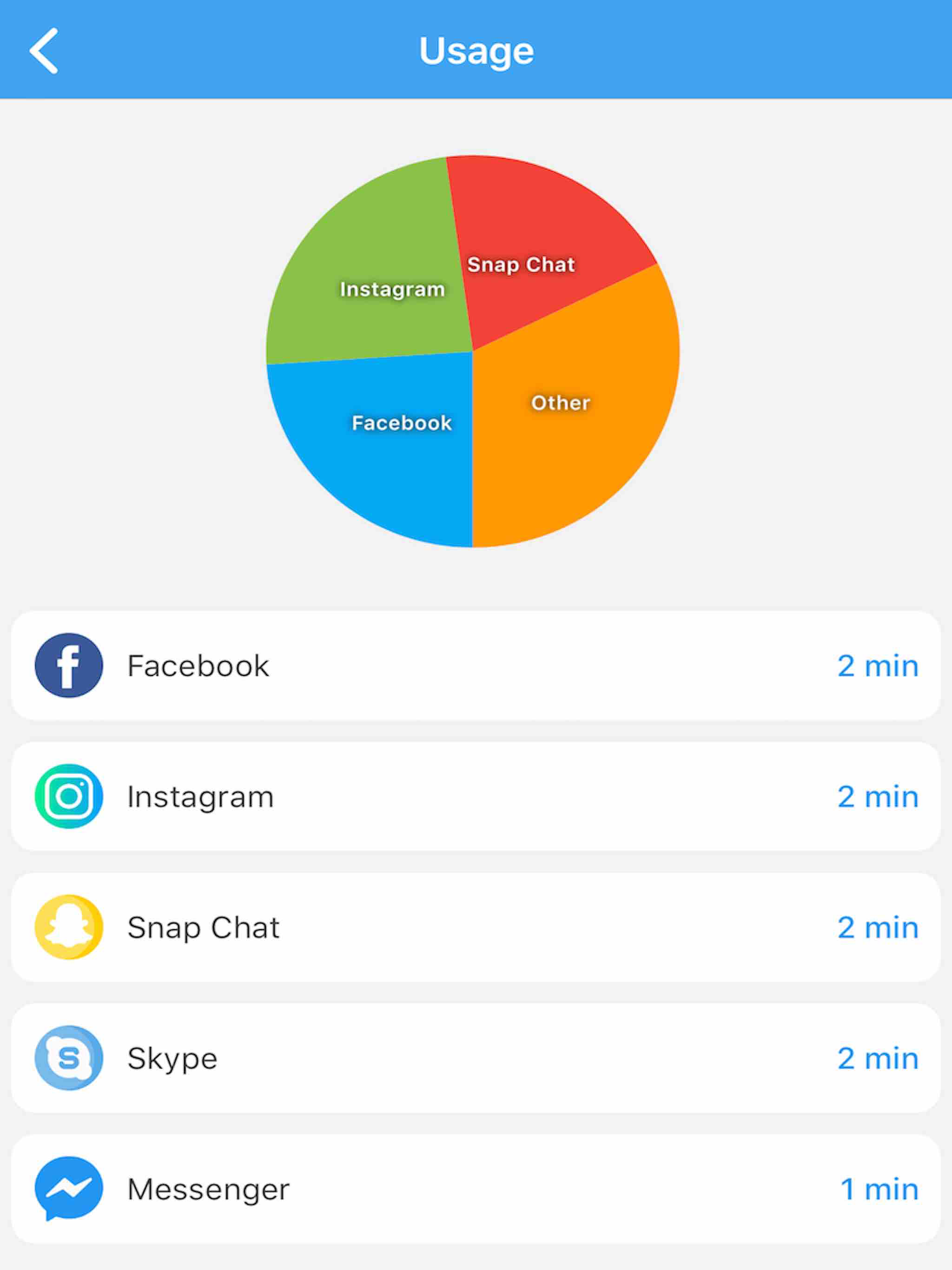Tap the Skype usage row
This screenshot has width=952, height=1270.
[476, 1058]
